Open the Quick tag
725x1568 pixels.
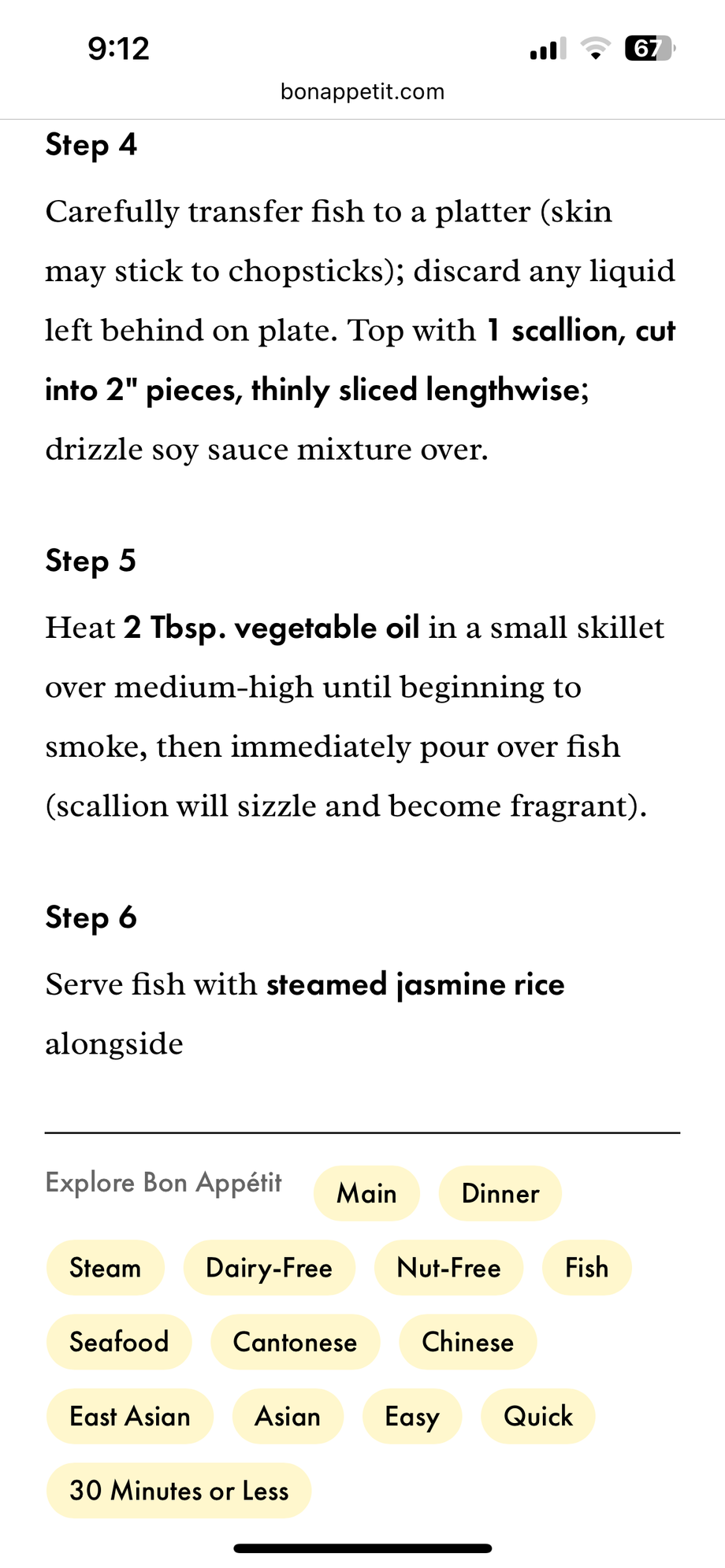[537, 1417]
